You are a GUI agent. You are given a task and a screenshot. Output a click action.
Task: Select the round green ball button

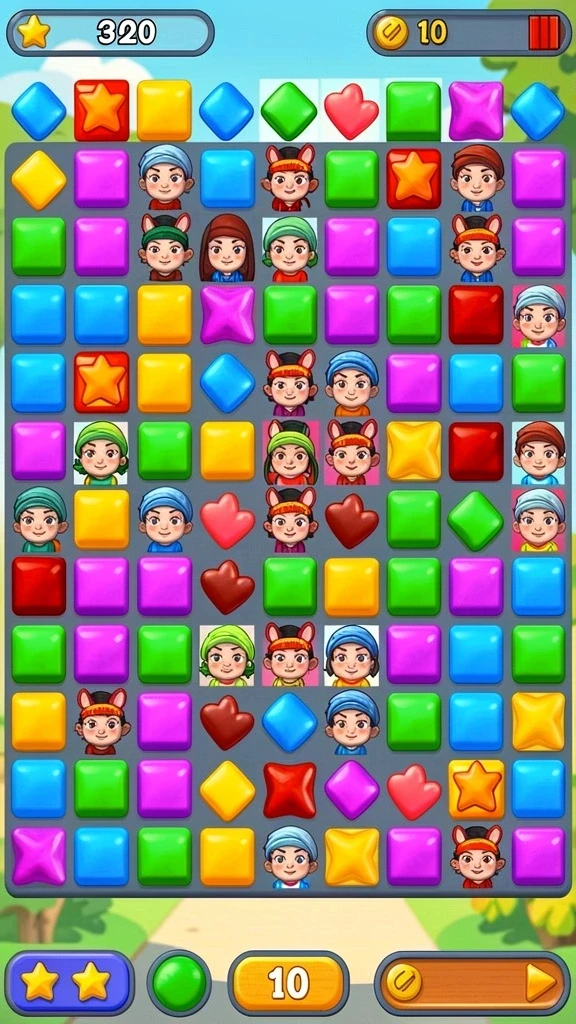179,983
